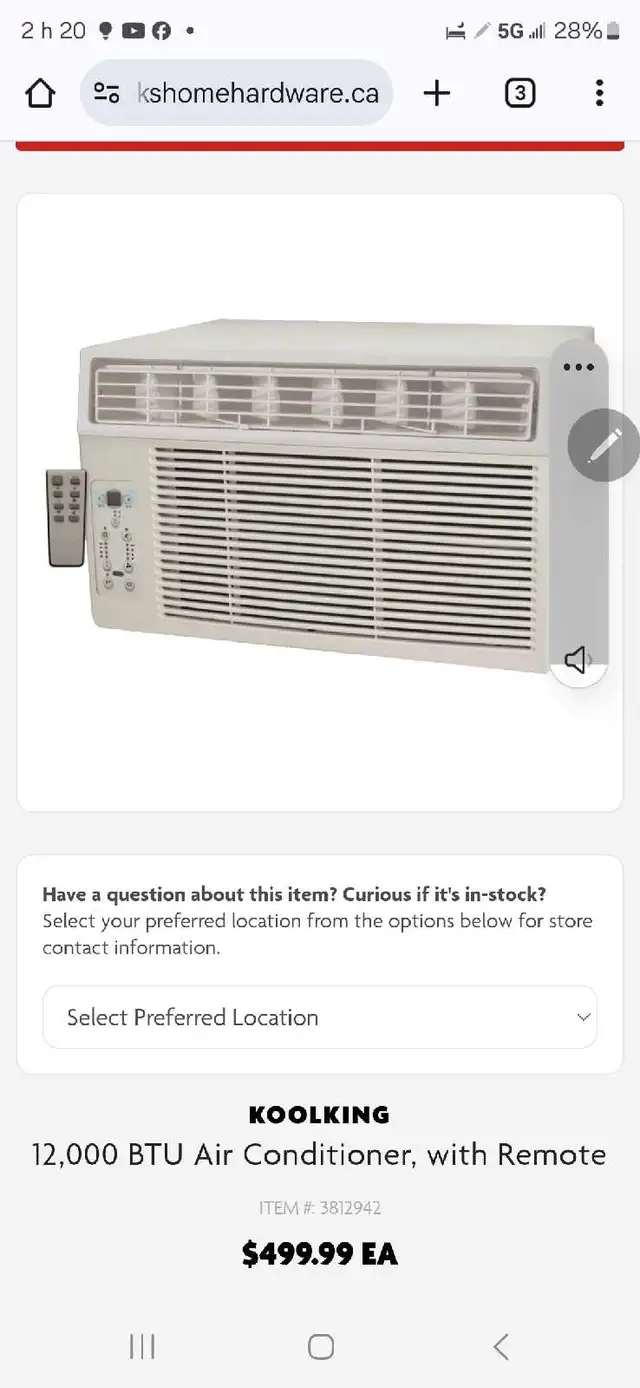
Task: Open recent apps from navigation bar
Action: tap(142, 1346)
